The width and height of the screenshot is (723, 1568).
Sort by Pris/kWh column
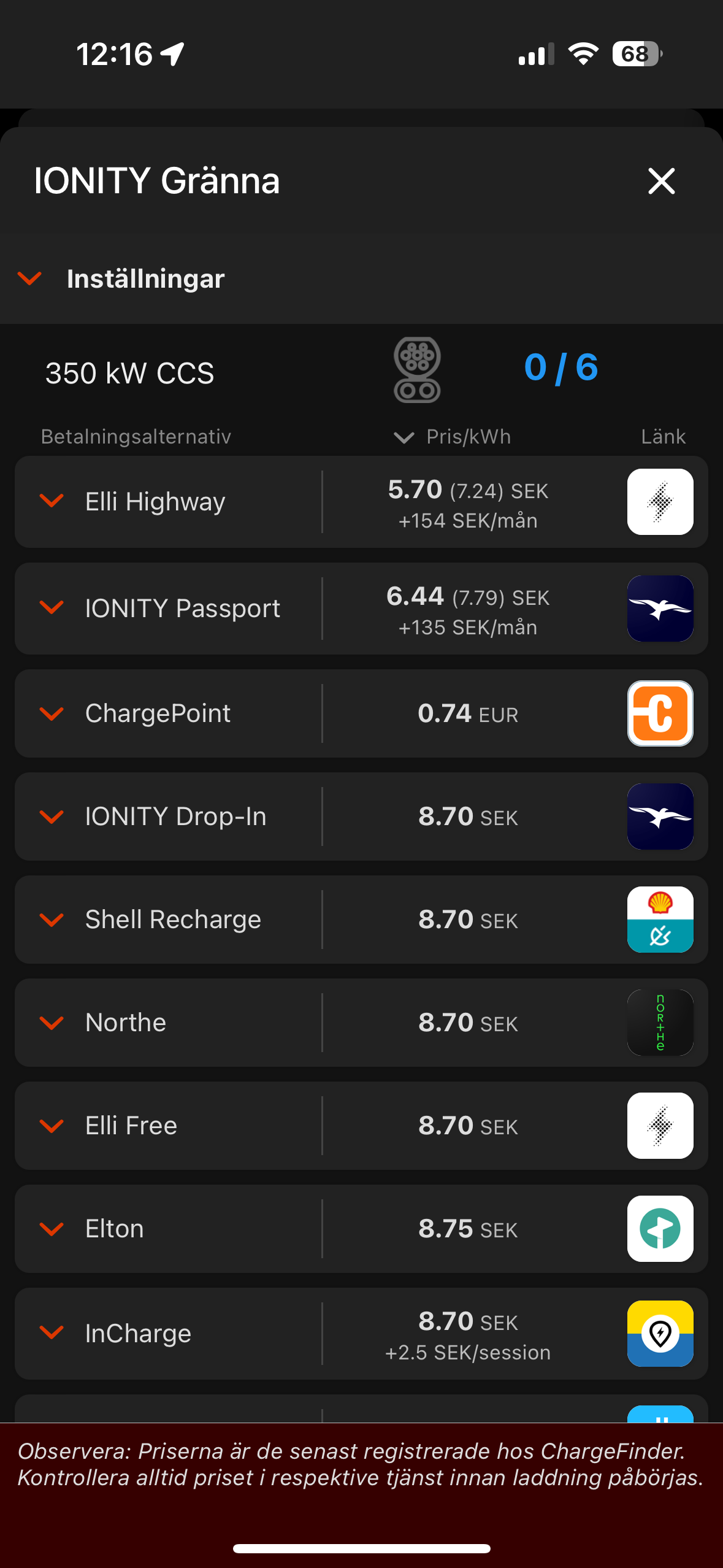click(x=452, y=437)
